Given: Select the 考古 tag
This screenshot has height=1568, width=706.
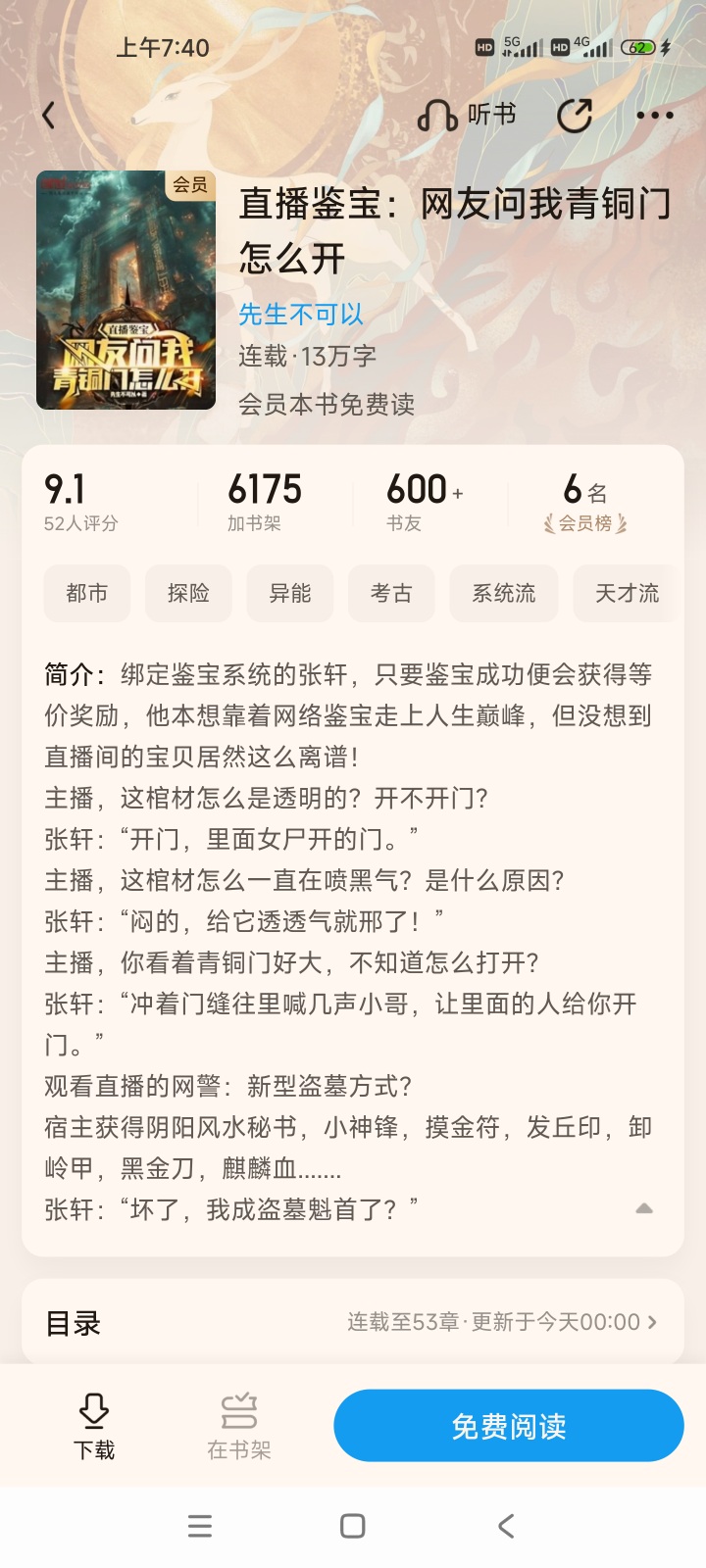Looking at the screenshot, I should pyautogui.click(x=391, y=593).
